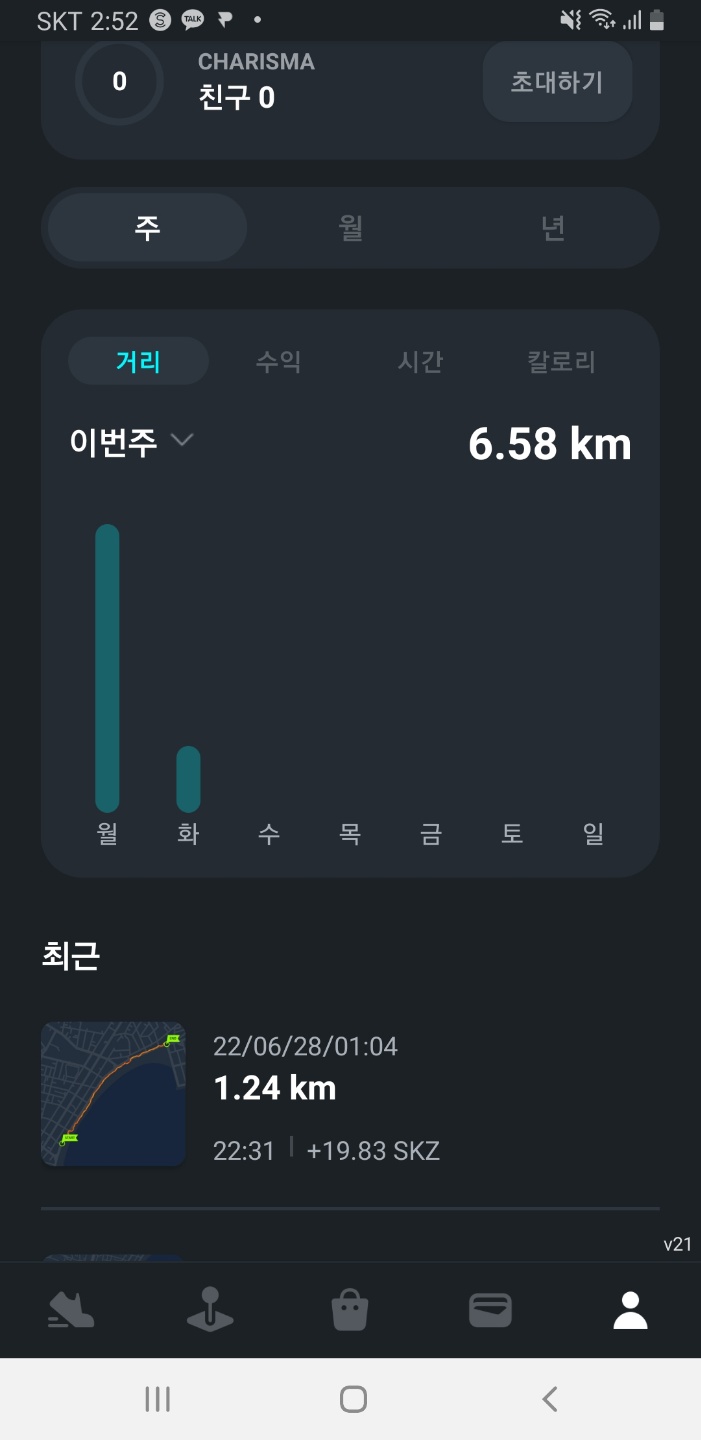The width and height of the screenshot is (701, 1440).
Task: Go back with the system back button
Action: click(549, 1398)
